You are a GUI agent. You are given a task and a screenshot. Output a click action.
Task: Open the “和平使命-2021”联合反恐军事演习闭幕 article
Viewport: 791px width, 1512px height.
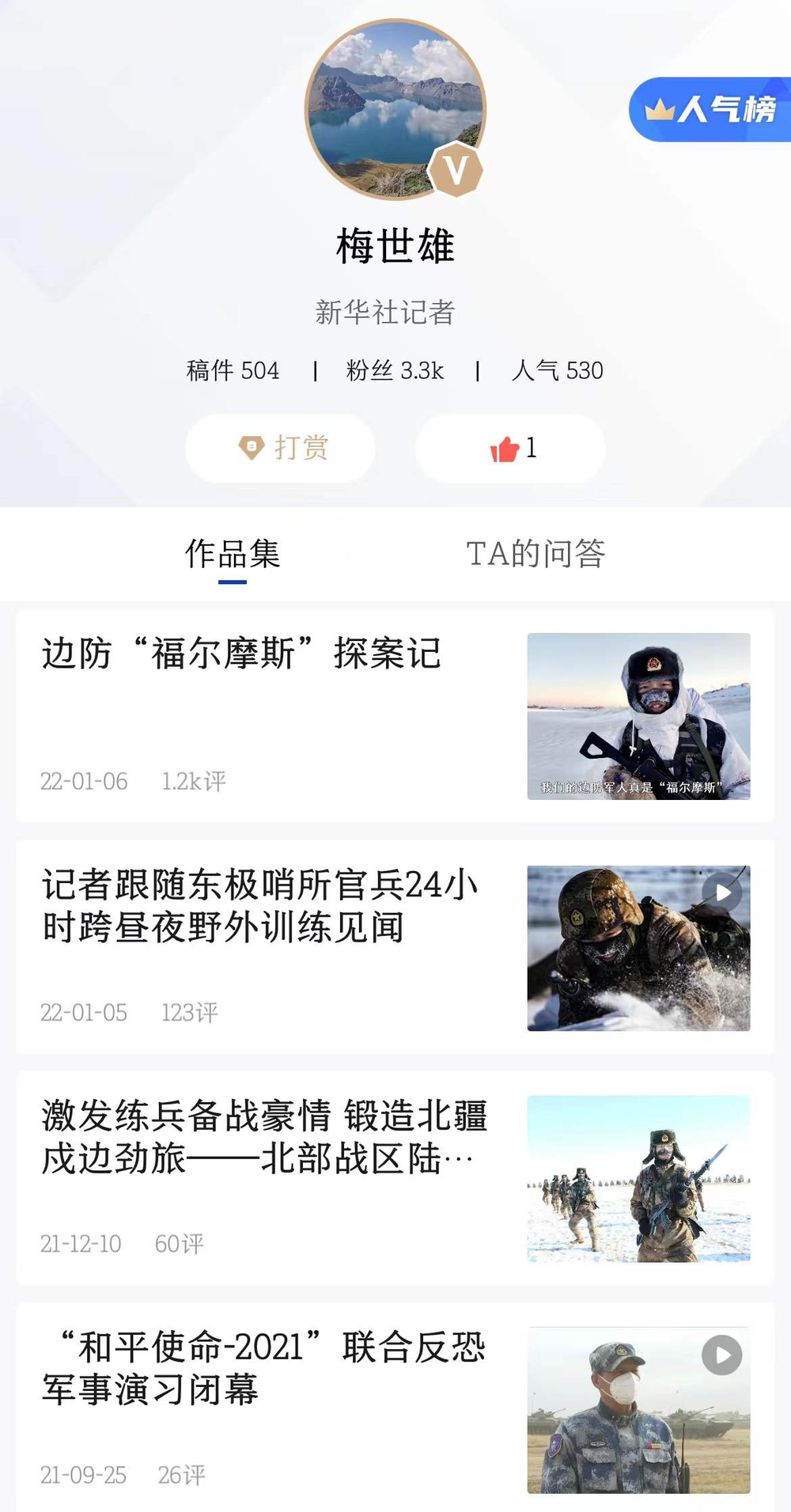click(x=265, y=1368)
